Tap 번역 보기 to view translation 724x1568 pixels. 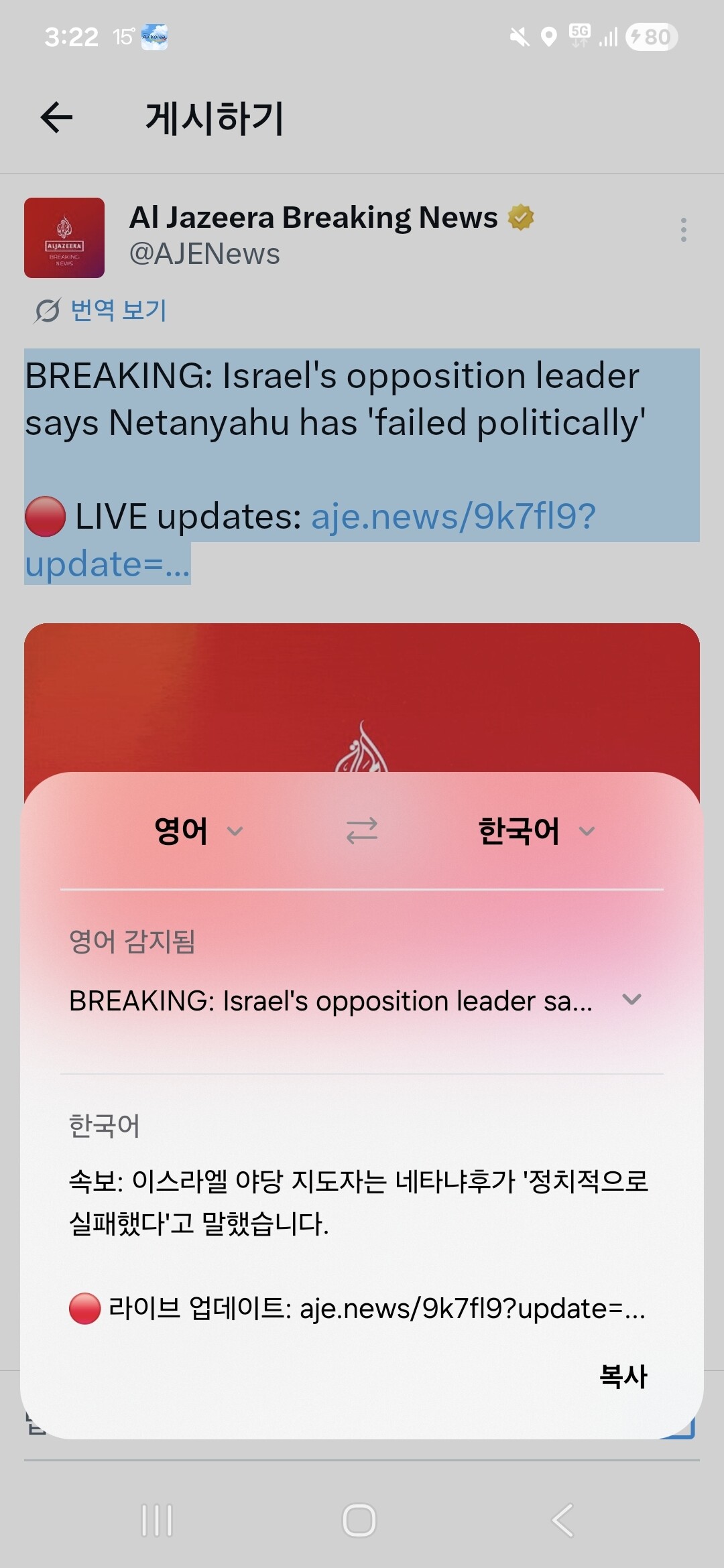click(101, 310)
